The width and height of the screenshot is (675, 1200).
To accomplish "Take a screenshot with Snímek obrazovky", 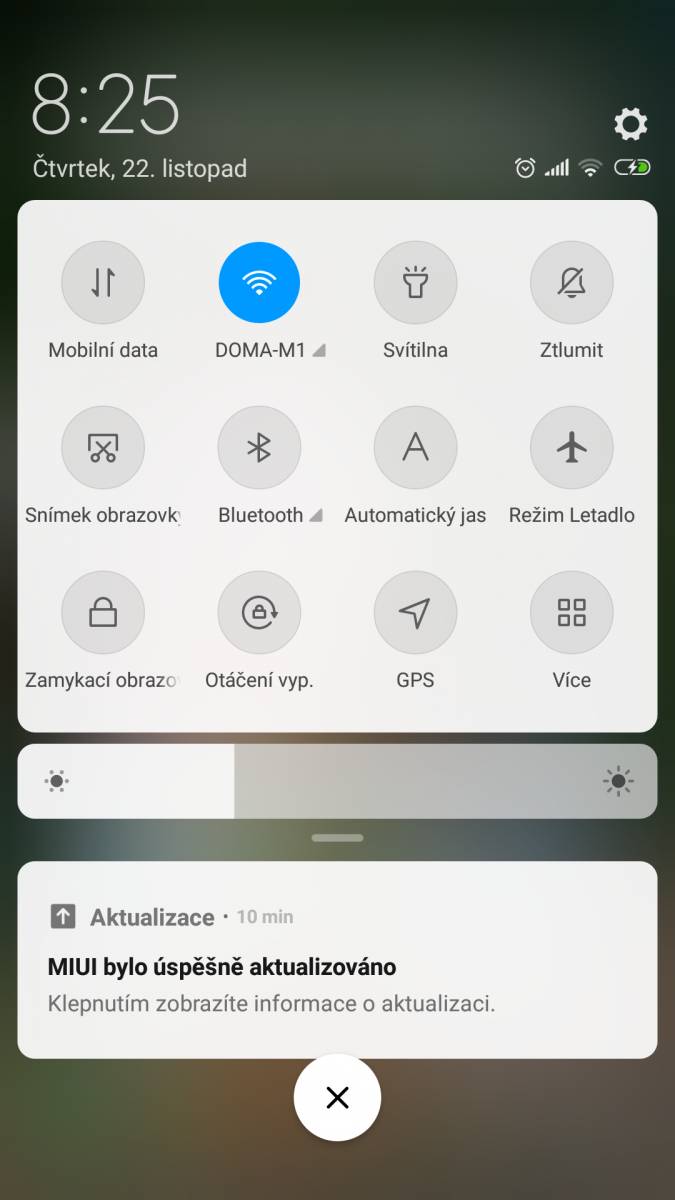I will click(x=103, y=448).
